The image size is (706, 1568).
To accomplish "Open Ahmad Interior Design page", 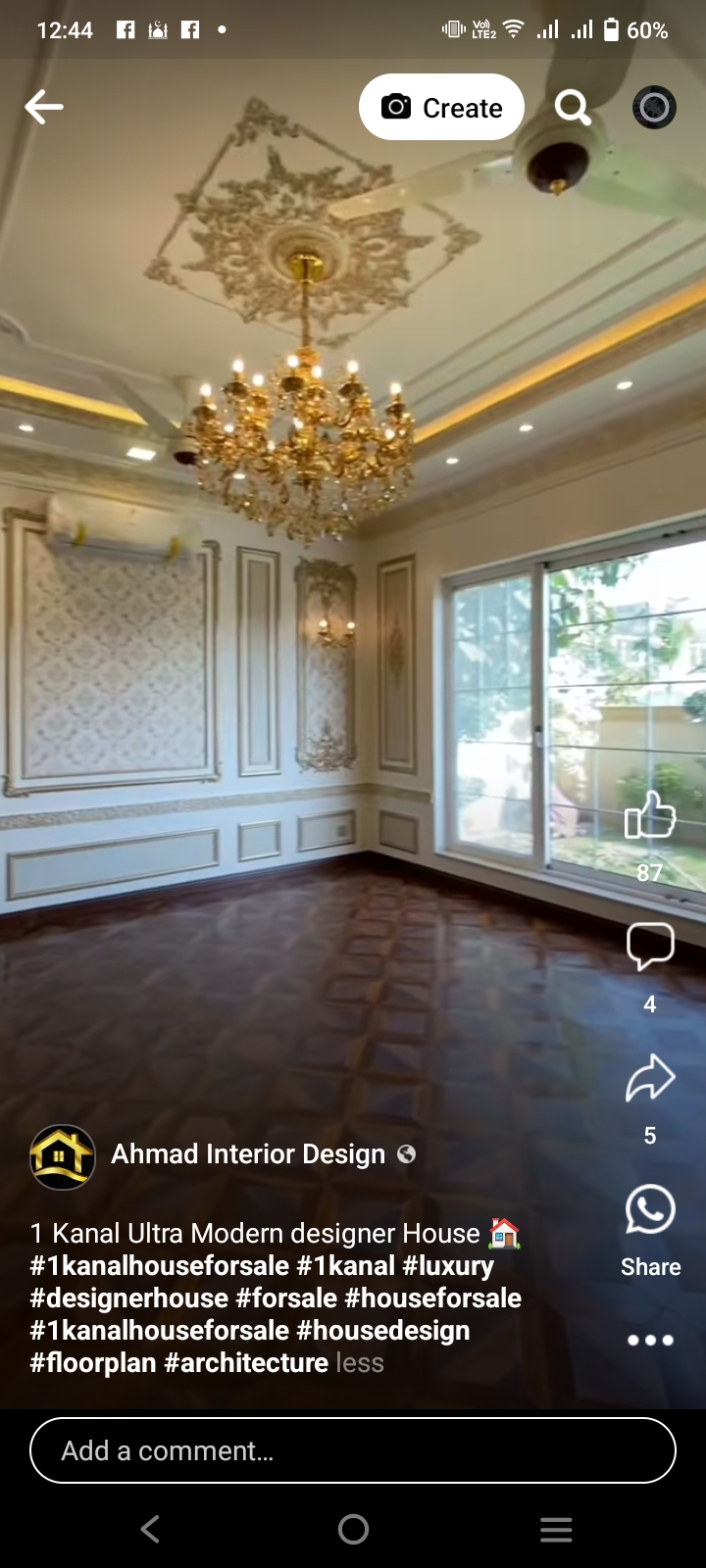I will 248,1154.
